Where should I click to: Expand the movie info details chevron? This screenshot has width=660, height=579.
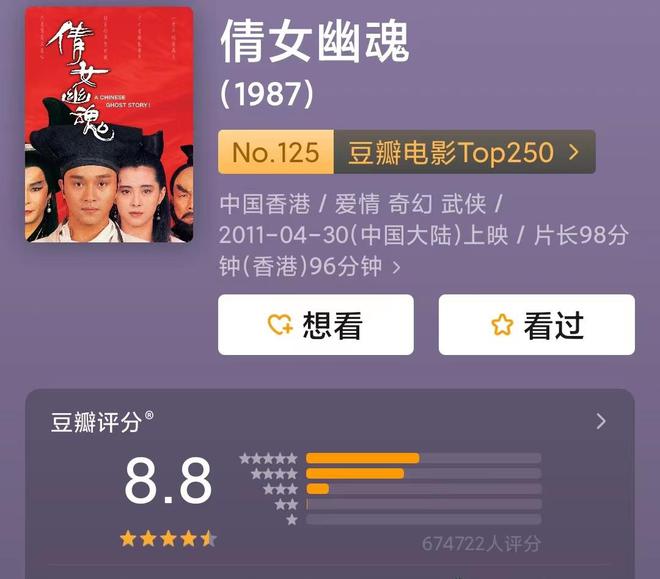coord(397,267)
